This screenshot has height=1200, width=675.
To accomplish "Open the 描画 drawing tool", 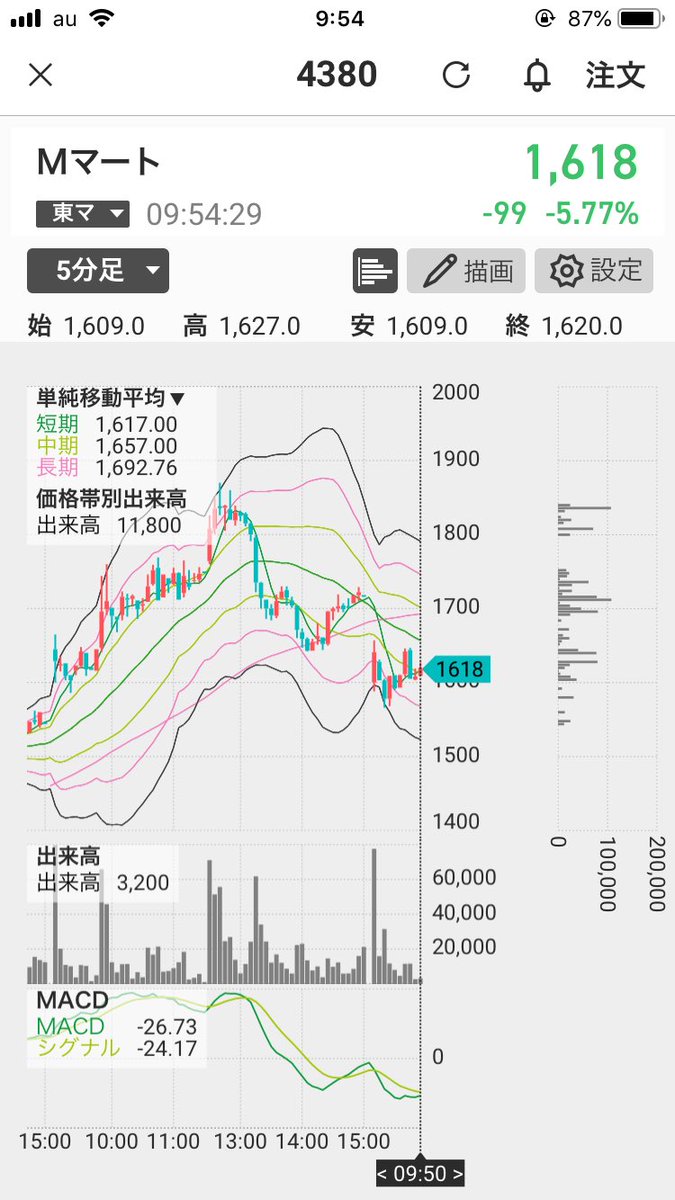I will click(x=467, y=271).
